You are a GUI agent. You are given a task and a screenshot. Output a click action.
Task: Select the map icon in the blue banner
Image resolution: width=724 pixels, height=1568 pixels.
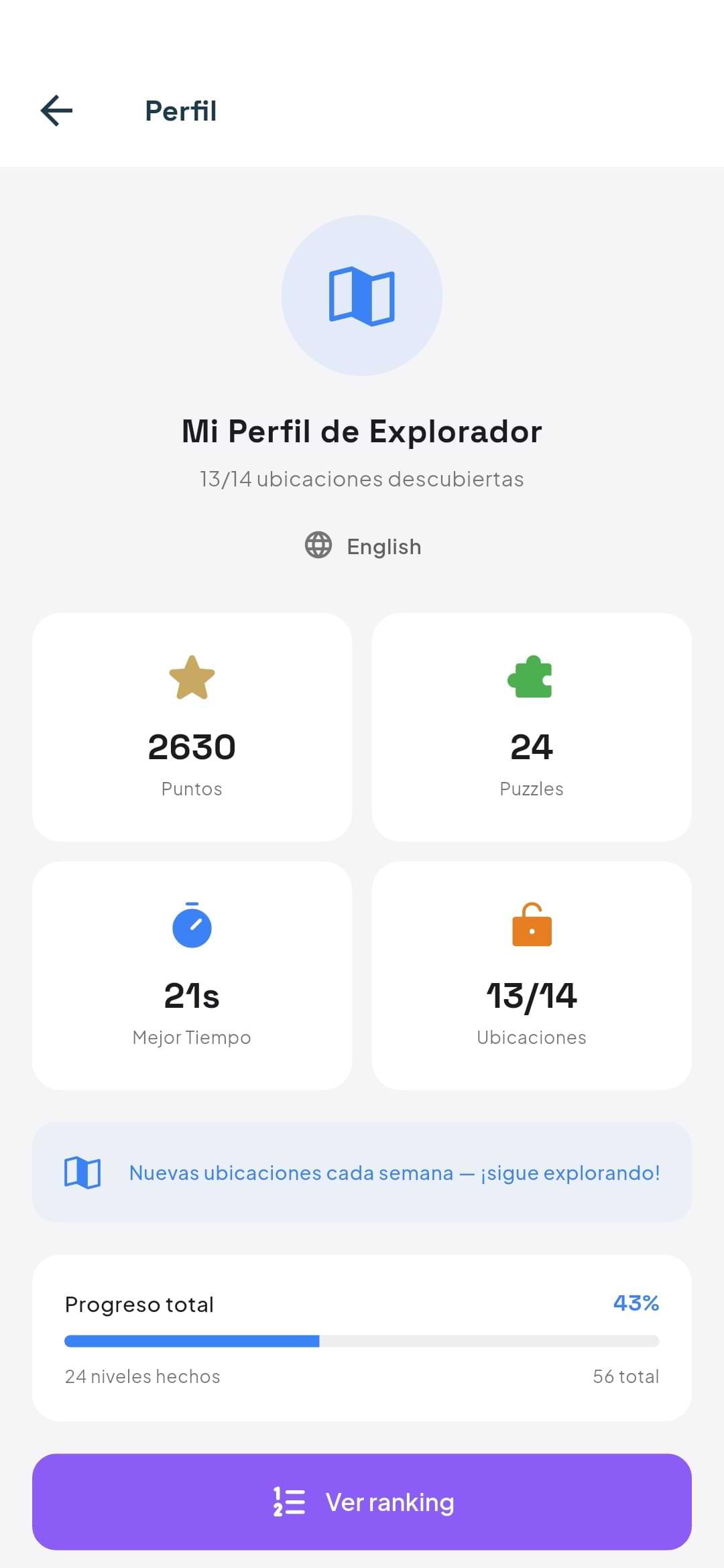pyautogui.click(x=82, y=1173)
